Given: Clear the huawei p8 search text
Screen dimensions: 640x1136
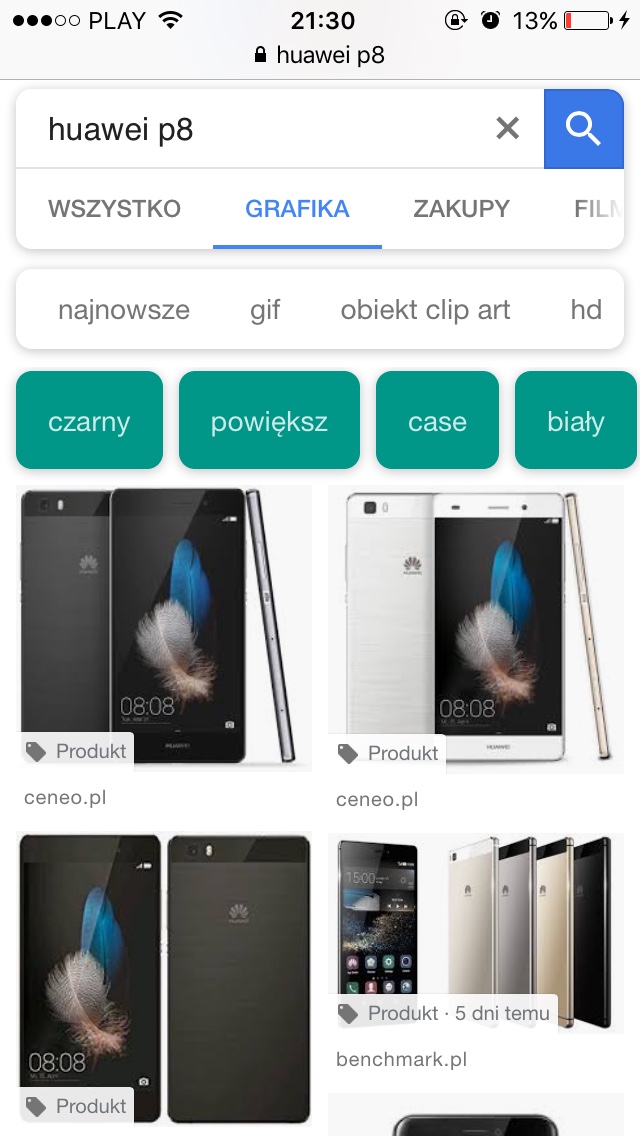Looking at the screenshot, I should [x=507, y=129].
